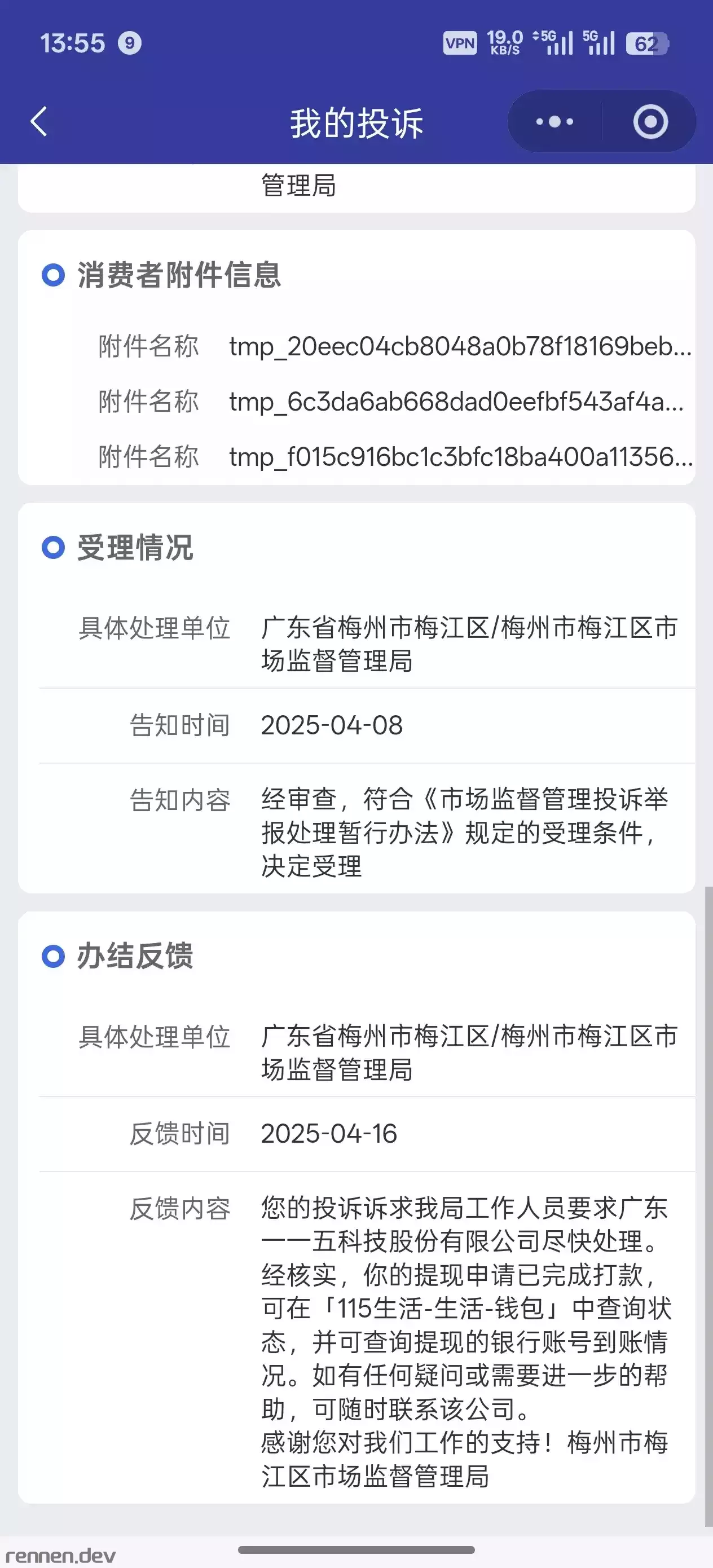The height and width of the screenshot is (1568, 713).
Task: Open the attachment tmp_6c3da6ab668dad0eefbf543af4a...
Action: tap(456, 402)
